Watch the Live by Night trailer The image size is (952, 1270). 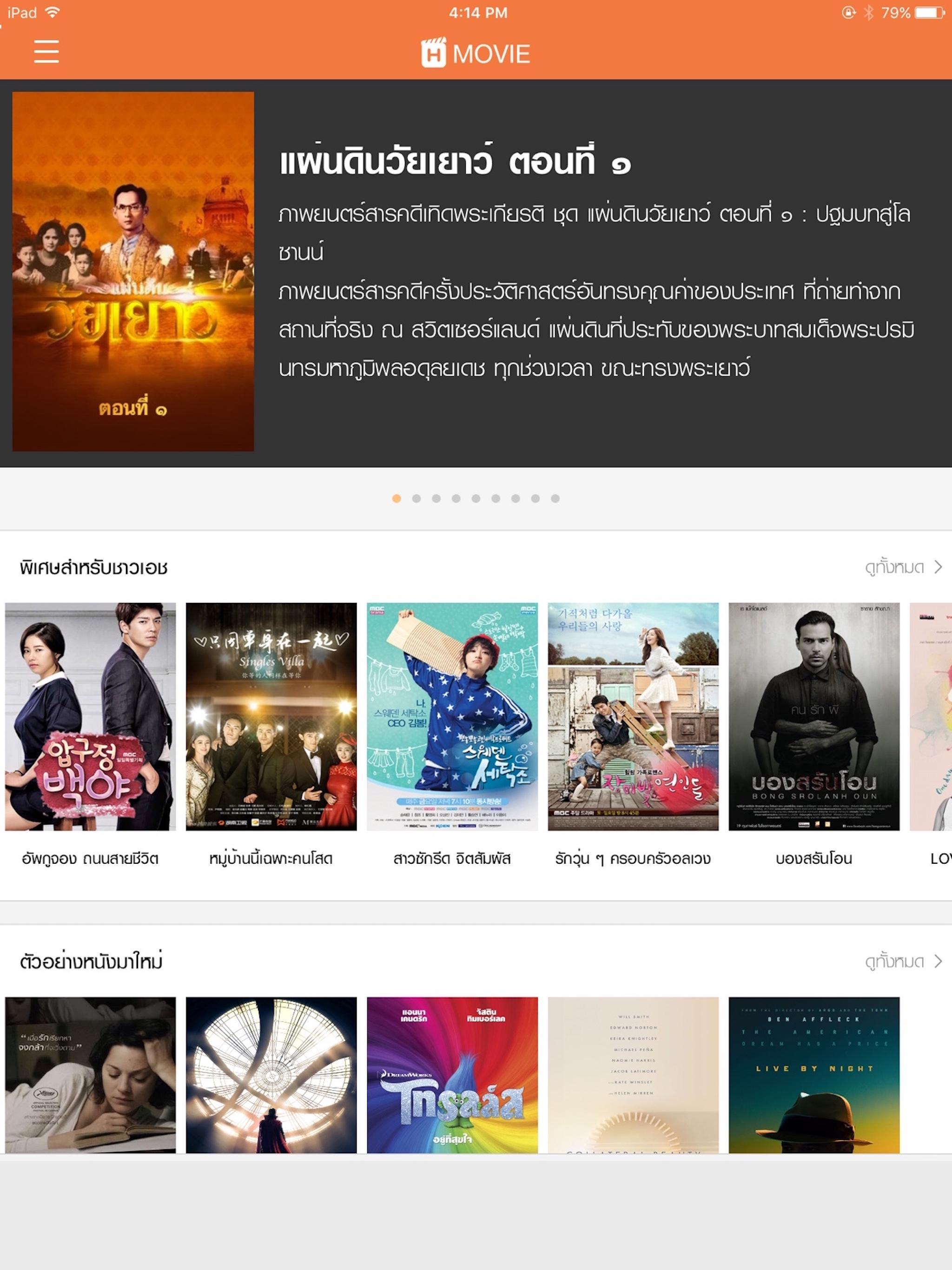pyautogui.click(x=813, y=1075)
